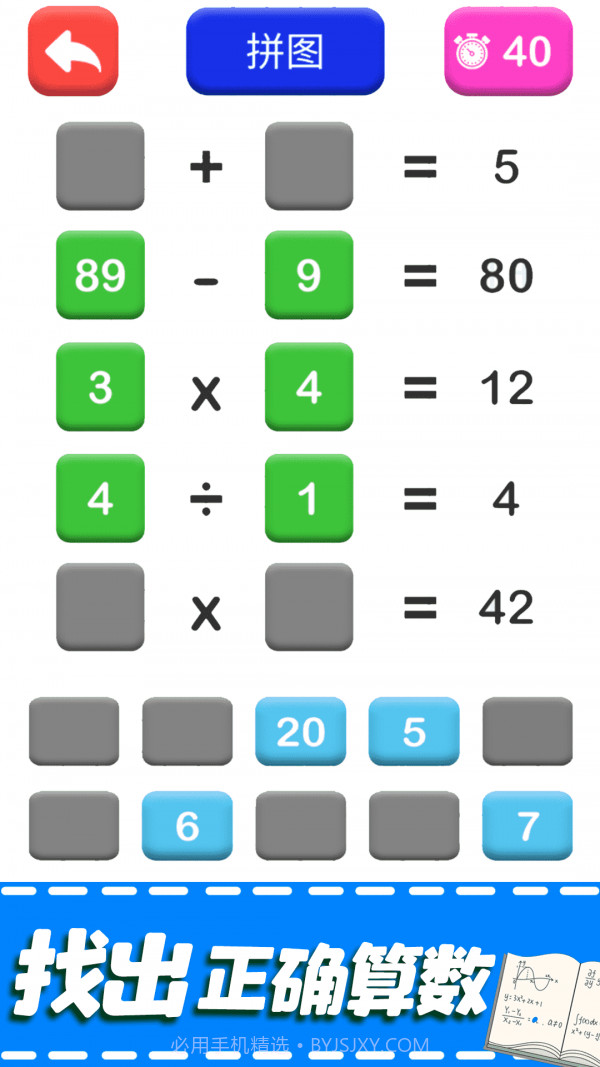The height and width of the screenshot is (1067, 600).
Task: Choose the number tile 6
Action: tap(187, 826)
